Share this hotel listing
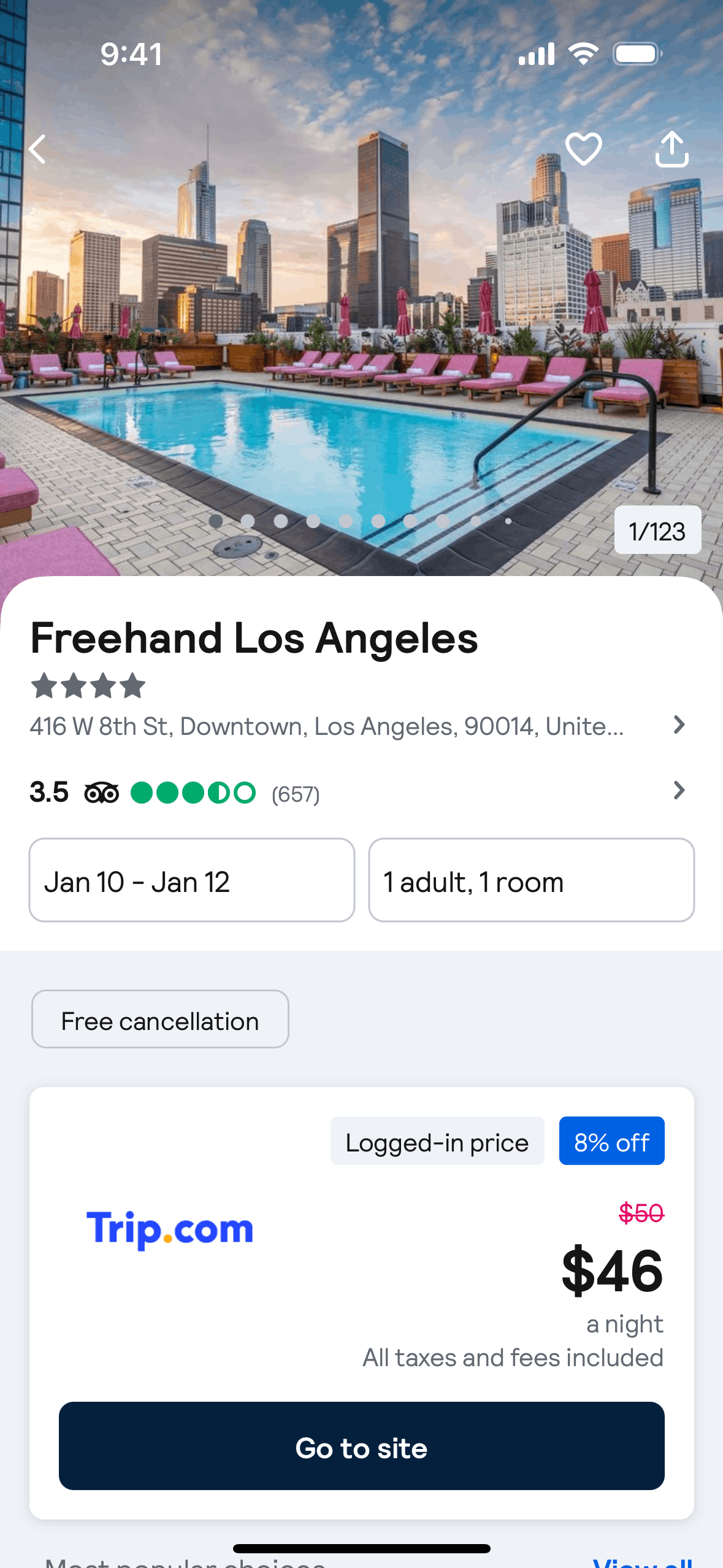This screenshot has height=1568, width=723. (x=671, y=149)
